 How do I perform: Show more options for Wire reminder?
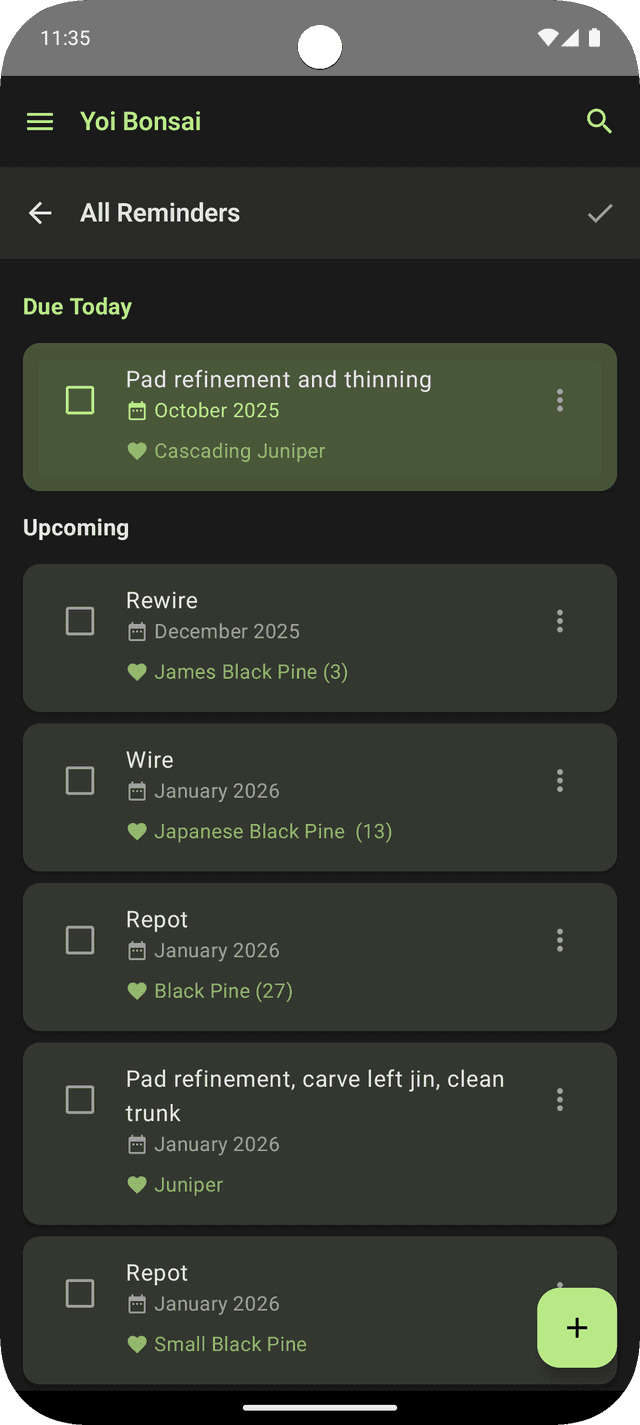[x=559, y=780]
